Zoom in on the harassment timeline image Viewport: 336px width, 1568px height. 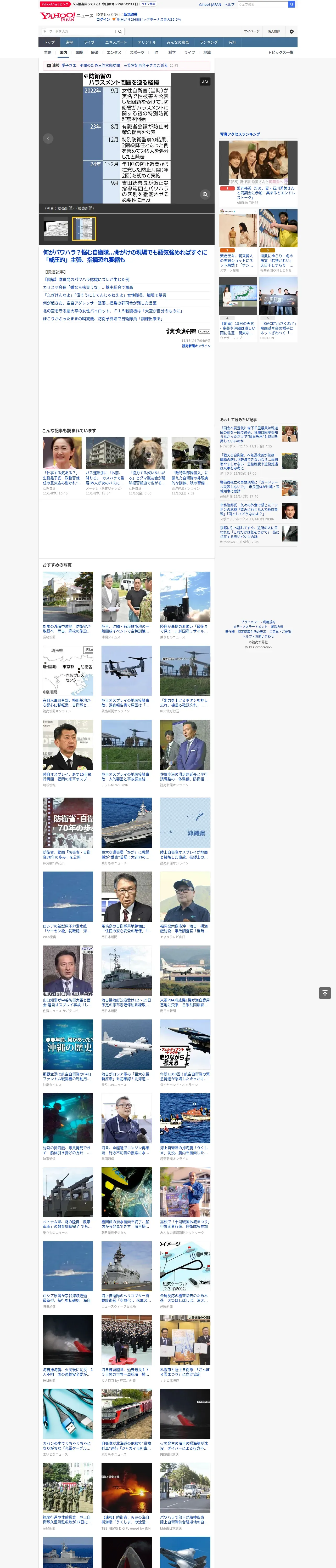coord(205,194)
